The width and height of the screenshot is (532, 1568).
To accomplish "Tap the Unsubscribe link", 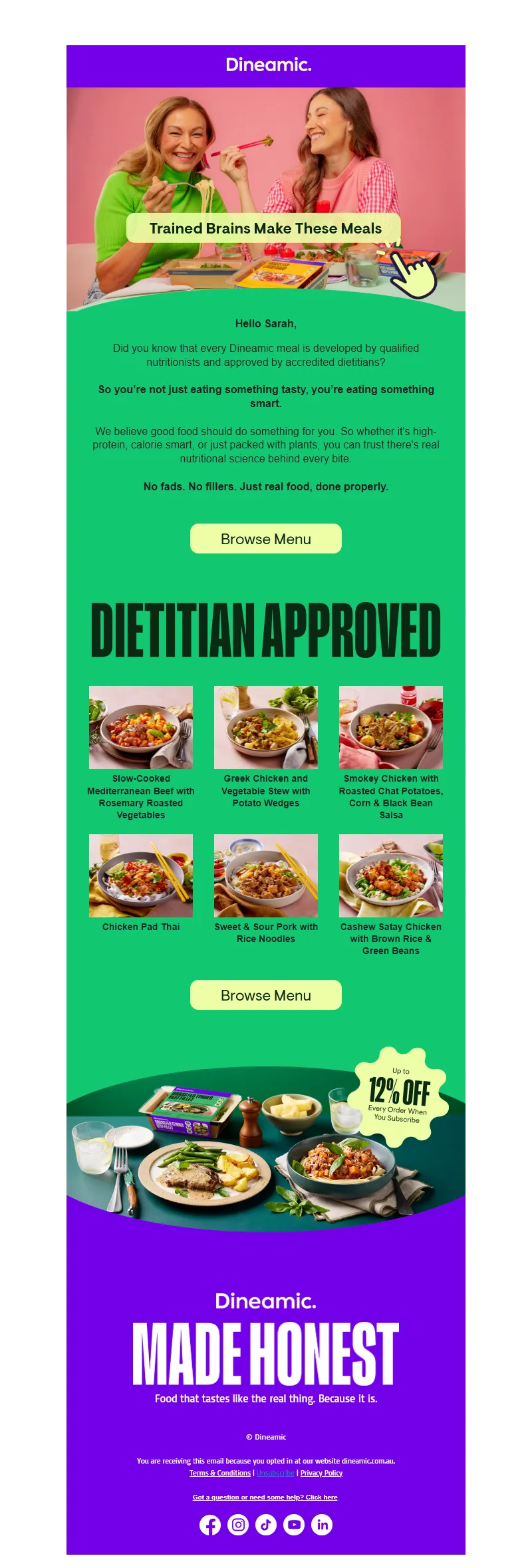I will click(x=275, y=1473).
